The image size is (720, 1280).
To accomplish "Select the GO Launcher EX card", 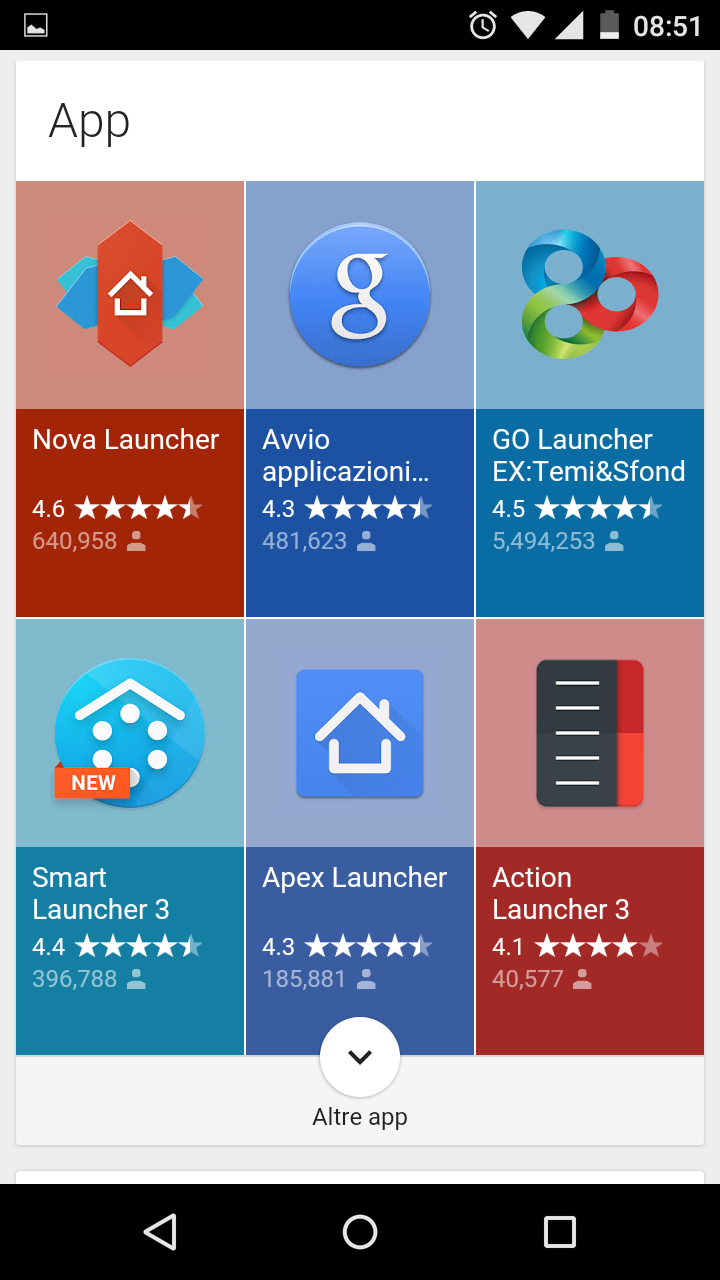I will 590,399.
